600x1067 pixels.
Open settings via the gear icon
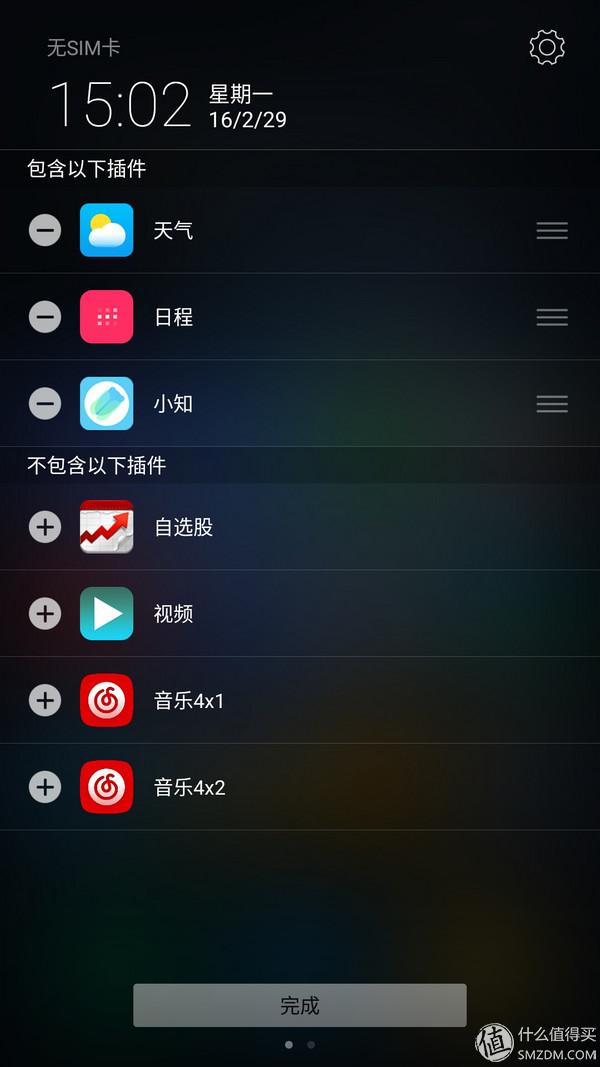[547, 47]
